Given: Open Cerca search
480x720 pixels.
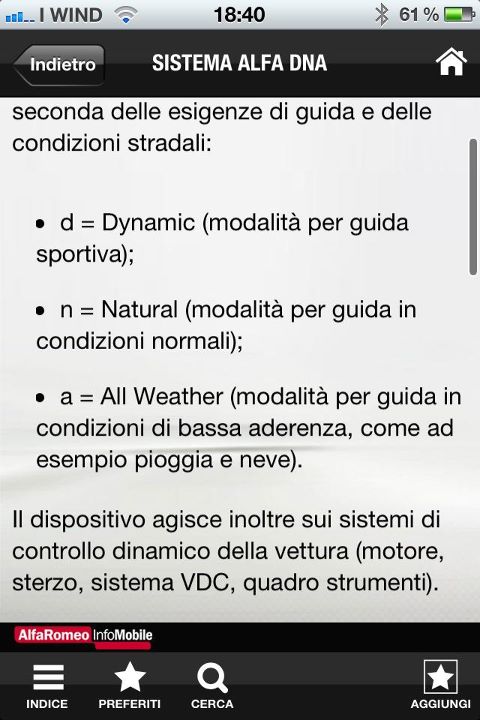Looking at the screenshot, I should click(x=212, y=686).
